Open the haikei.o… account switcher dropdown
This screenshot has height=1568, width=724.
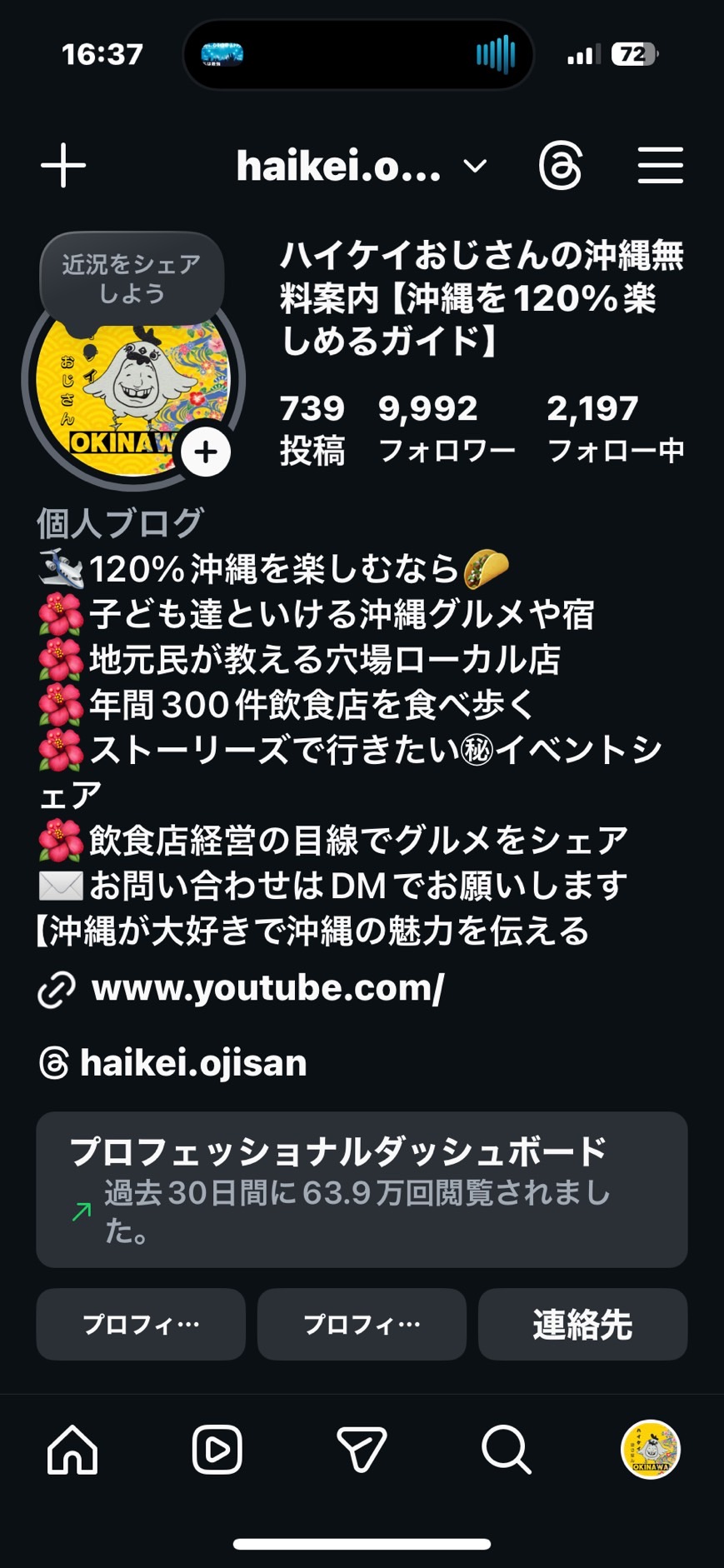(x=362, y=166)
